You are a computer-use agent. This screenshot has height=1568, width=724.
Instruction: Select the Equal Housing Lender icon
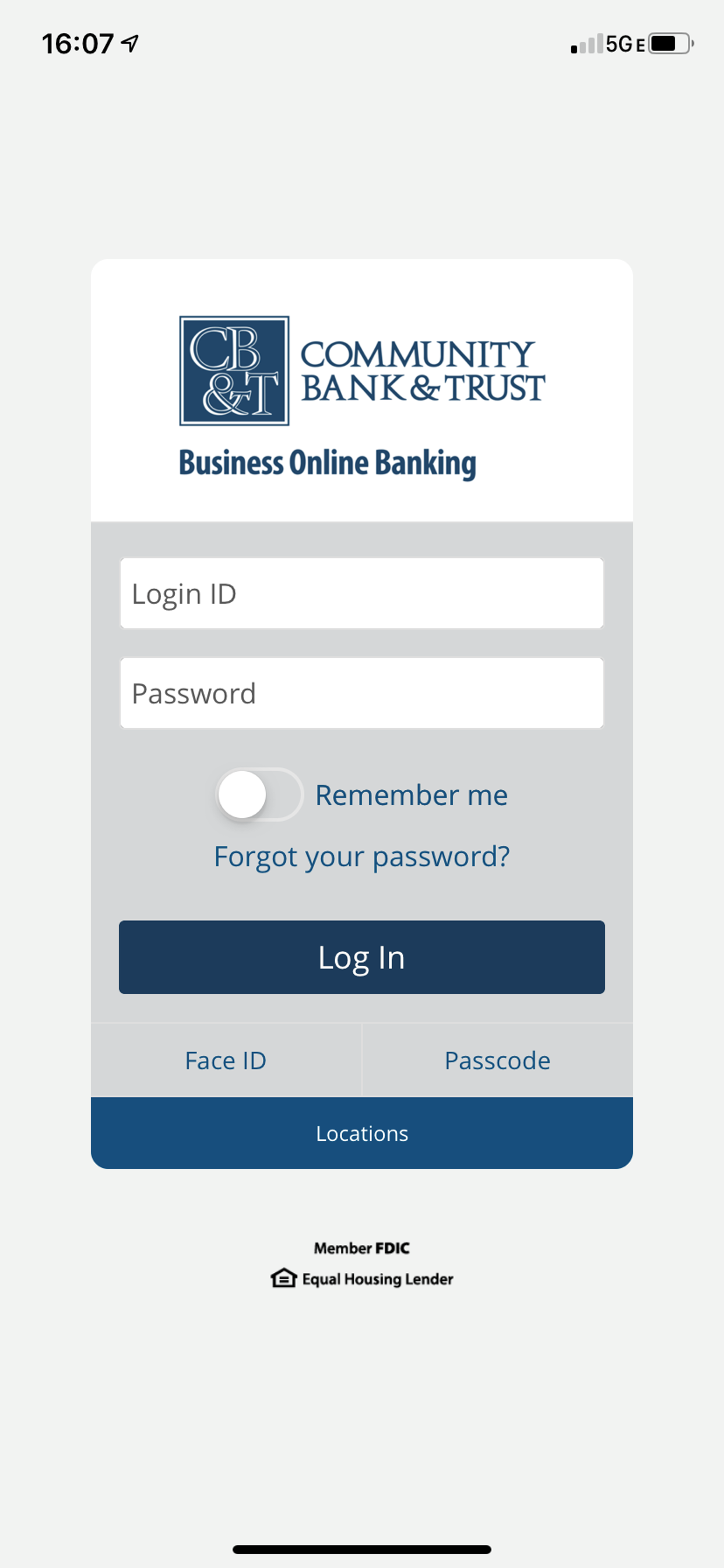pos(283,1279)
